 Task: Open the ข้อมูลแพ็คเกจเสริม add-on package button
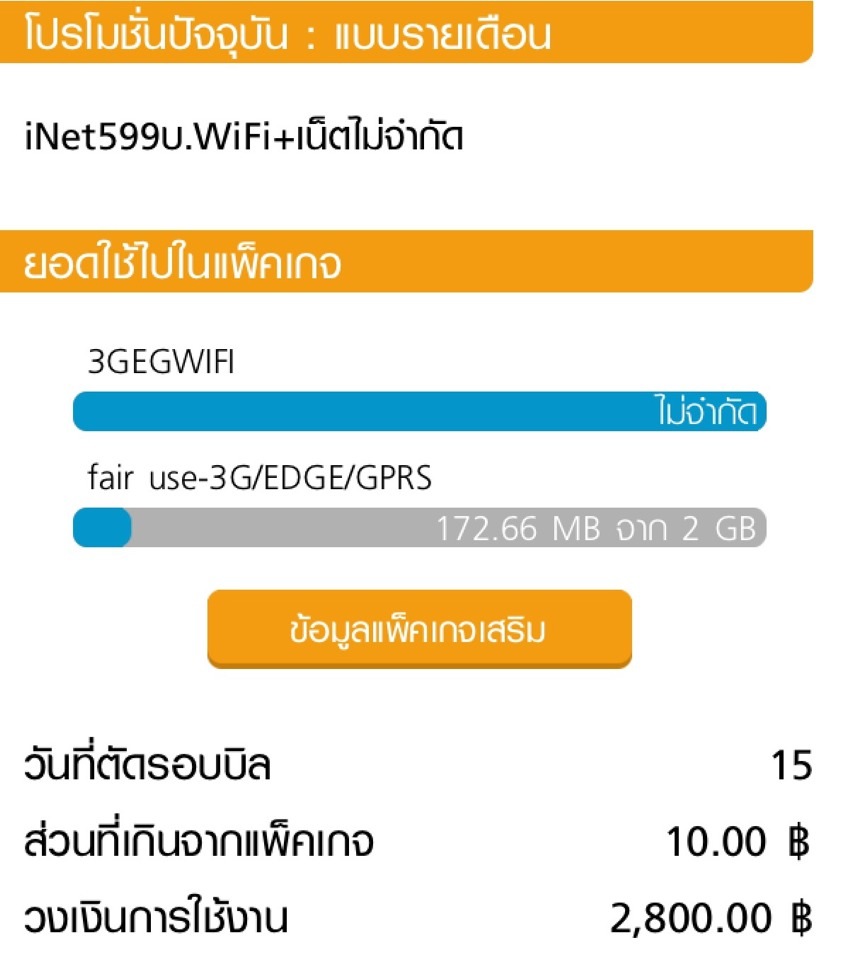pyautogui.click(x=419, y=630)
